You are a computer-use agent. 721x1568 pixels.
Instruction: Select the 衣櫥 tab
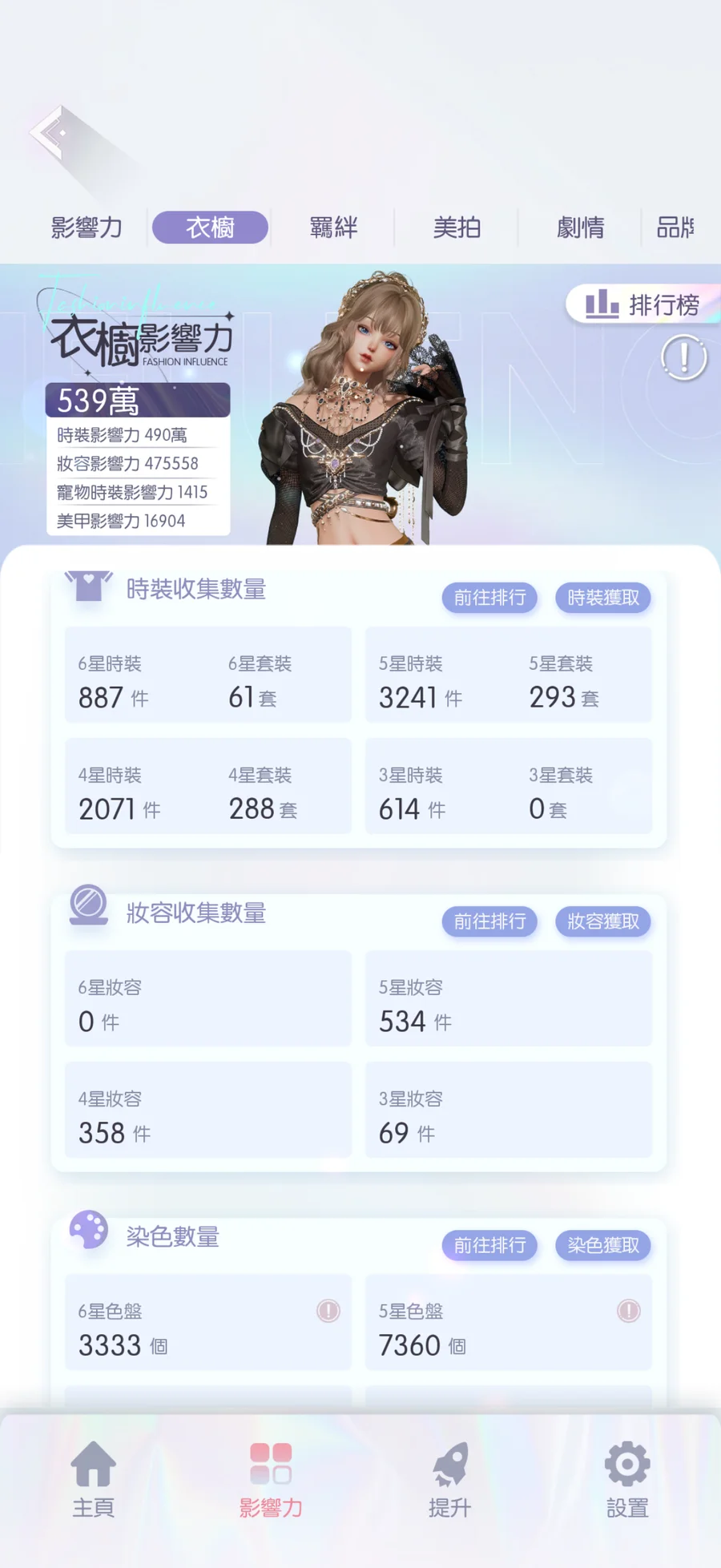click(210, 228)
